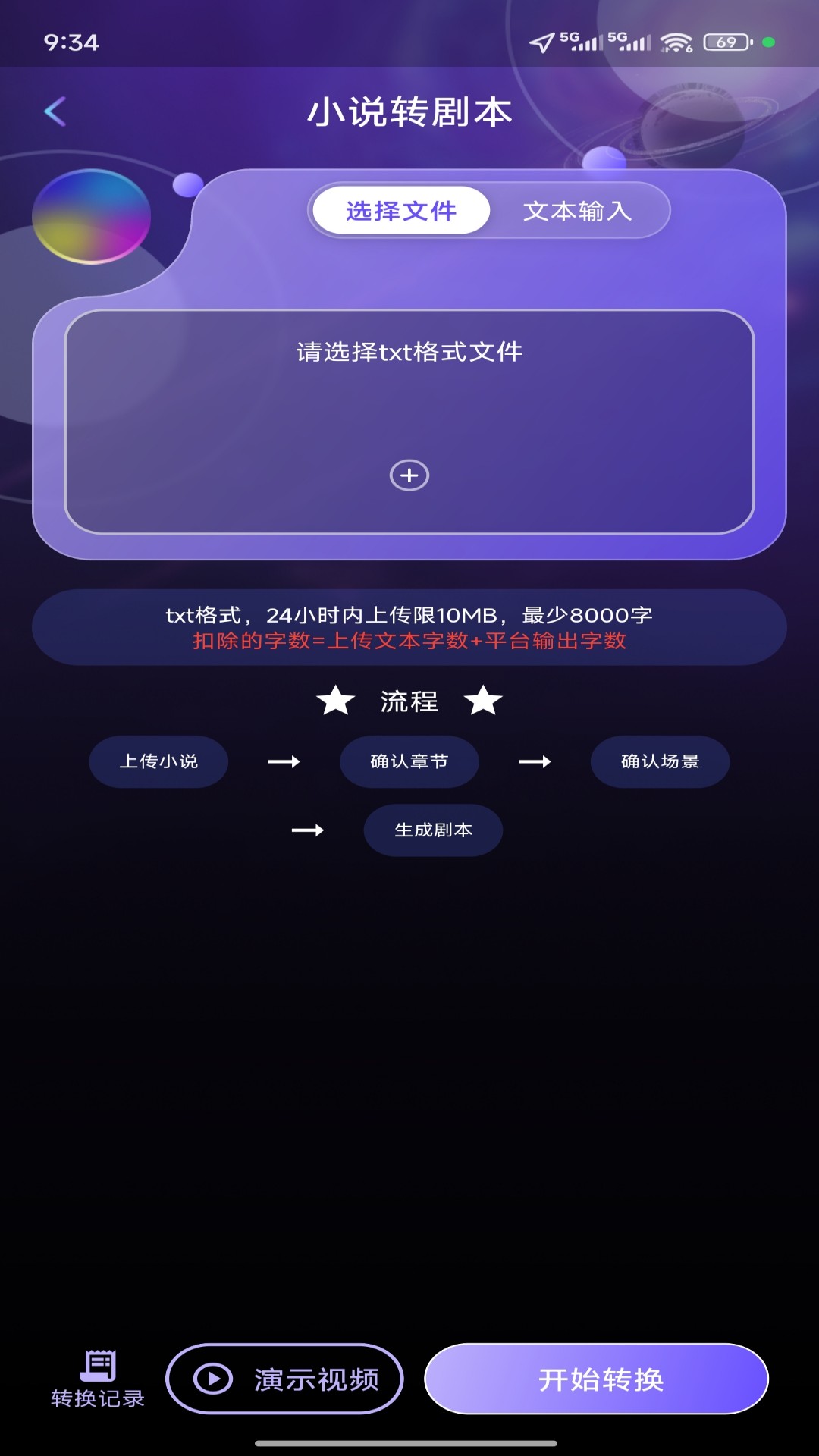Viewport: 819px width, 1456px height.
Task: Tap the star icon left of 流程
Action: coord(334,701)
